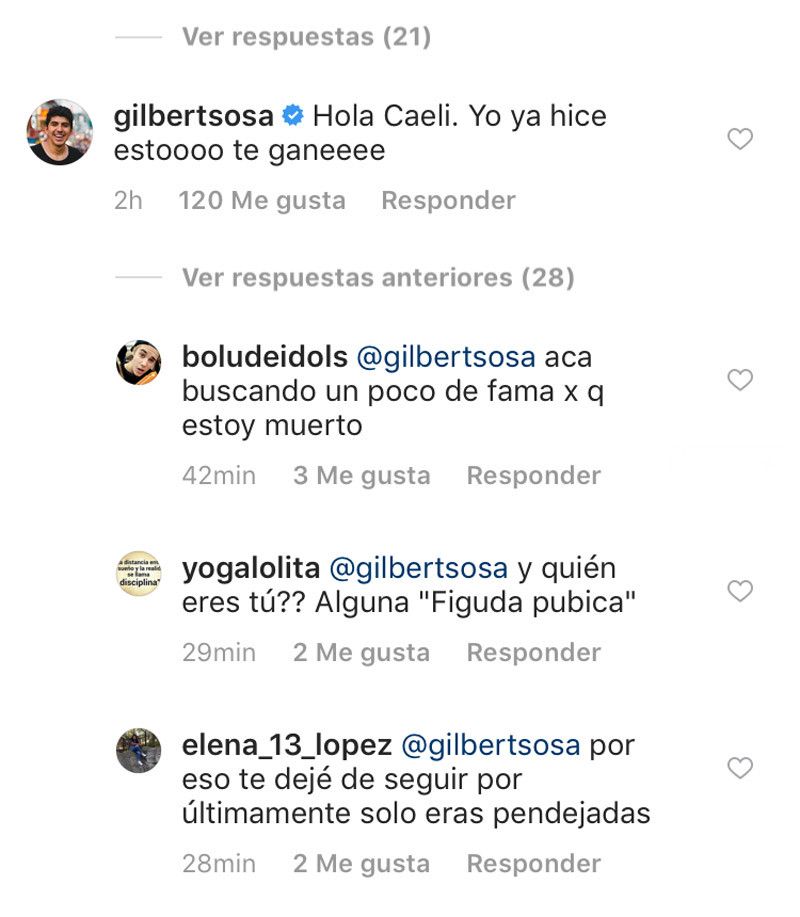800x917 pixels.
Task: Expand Ver respuestas (21)
Action: coord(306,37)
